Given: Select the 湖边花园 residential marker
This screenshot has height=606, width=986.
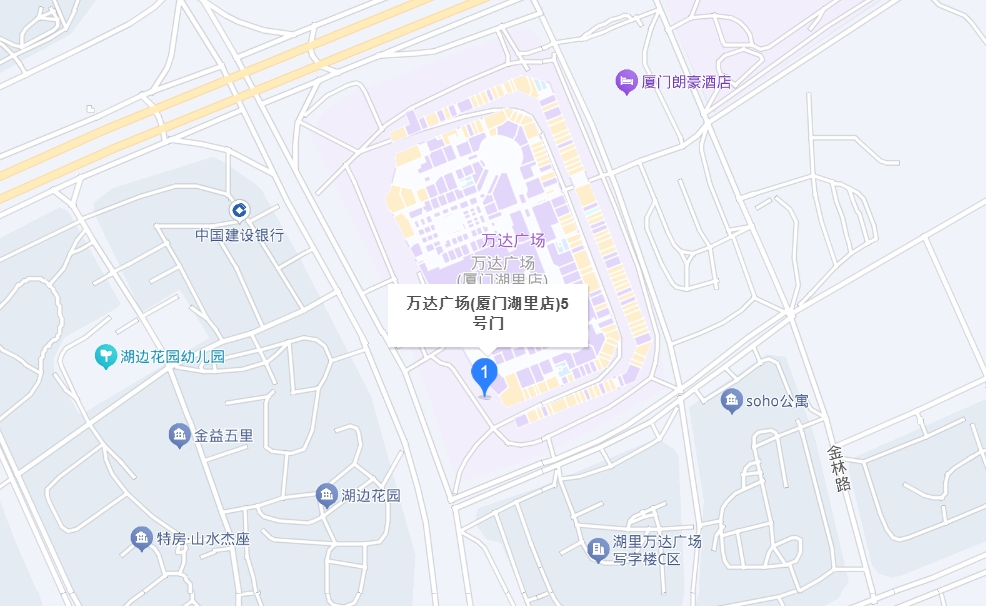Looking at the screenshot, I should [x=326, y=495].
